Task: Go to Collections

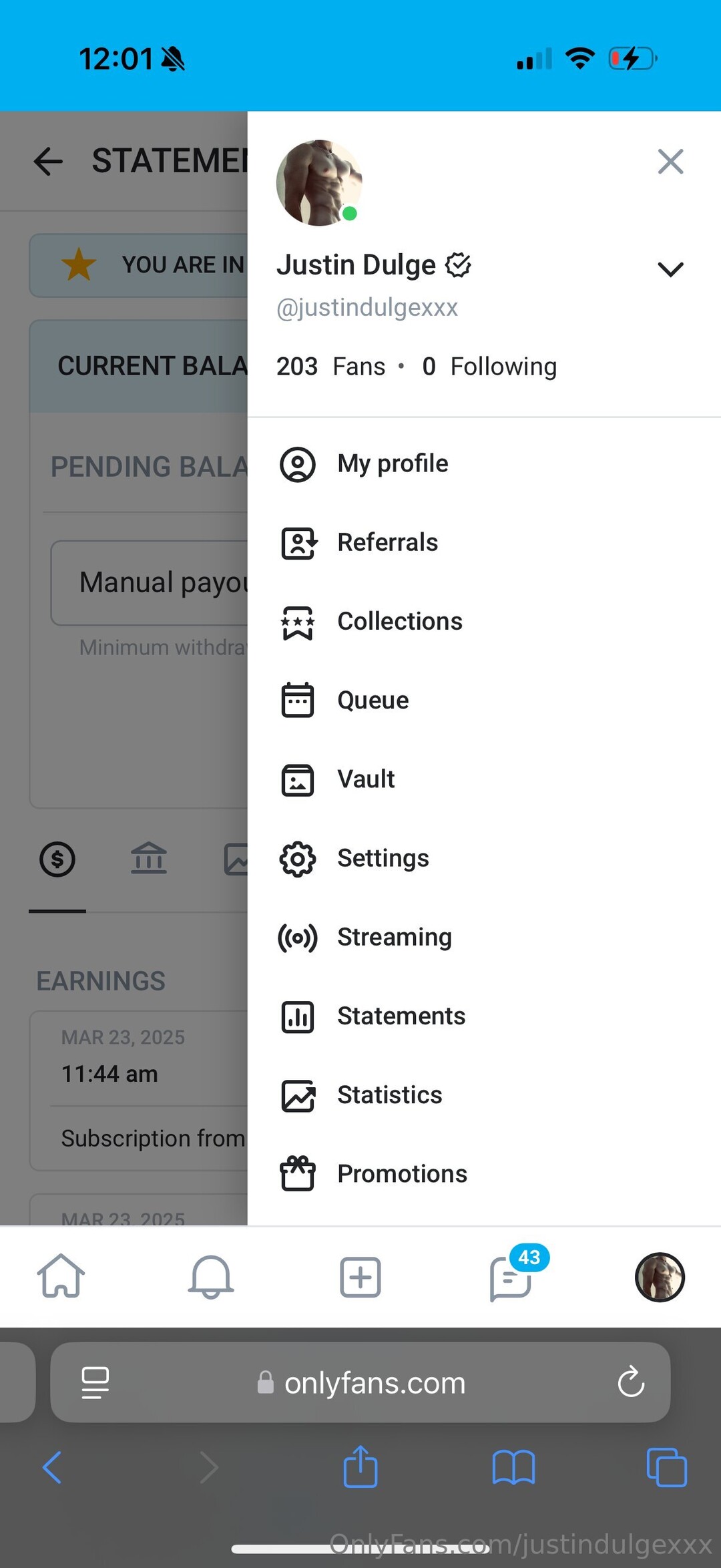Action: click(399, 622)
